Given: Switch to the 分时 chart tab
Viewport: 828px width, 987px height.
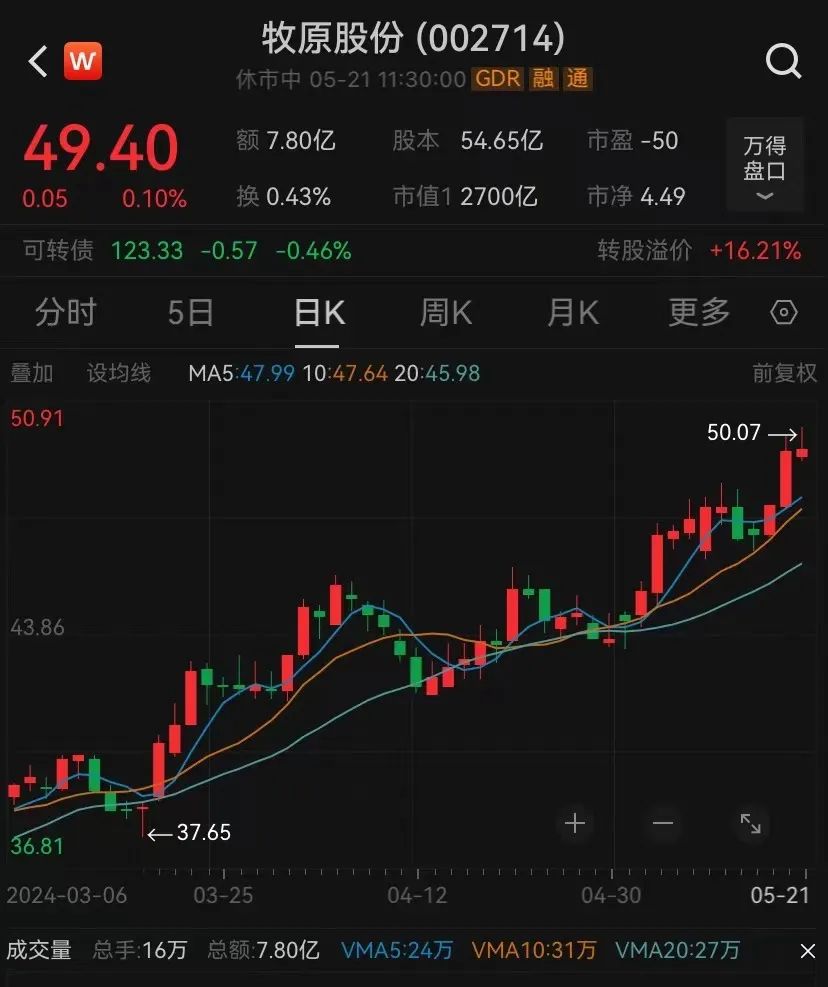Looking at the screenshot, I should point(65,313).
